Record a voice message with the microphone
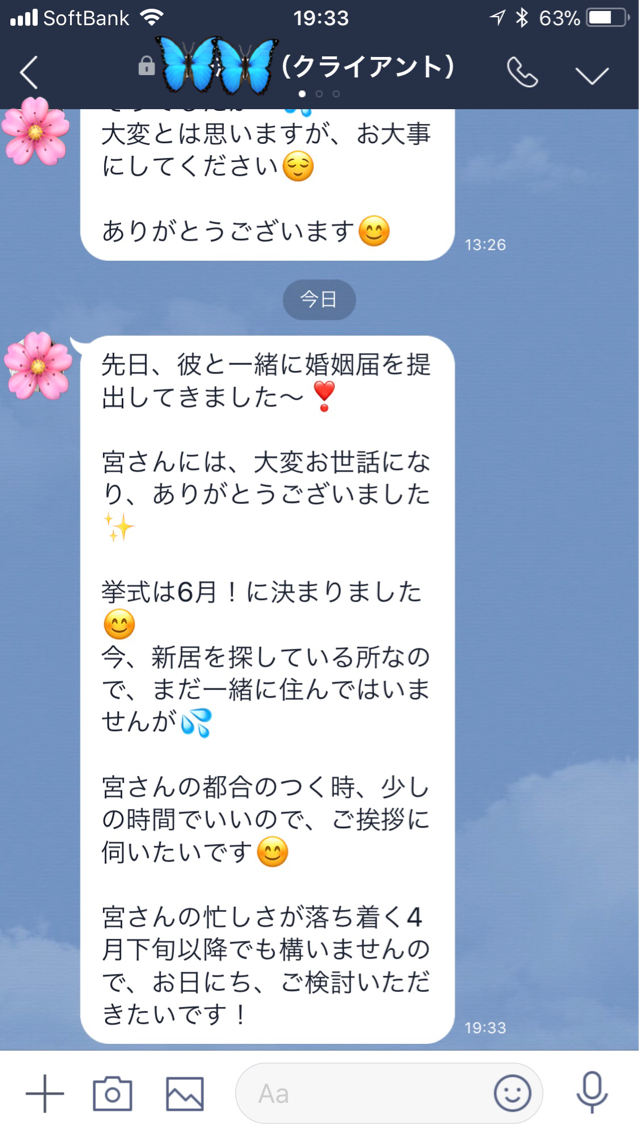Image resolution: width=639 pixels, height=1136 pixels. tap(592, 1093)
